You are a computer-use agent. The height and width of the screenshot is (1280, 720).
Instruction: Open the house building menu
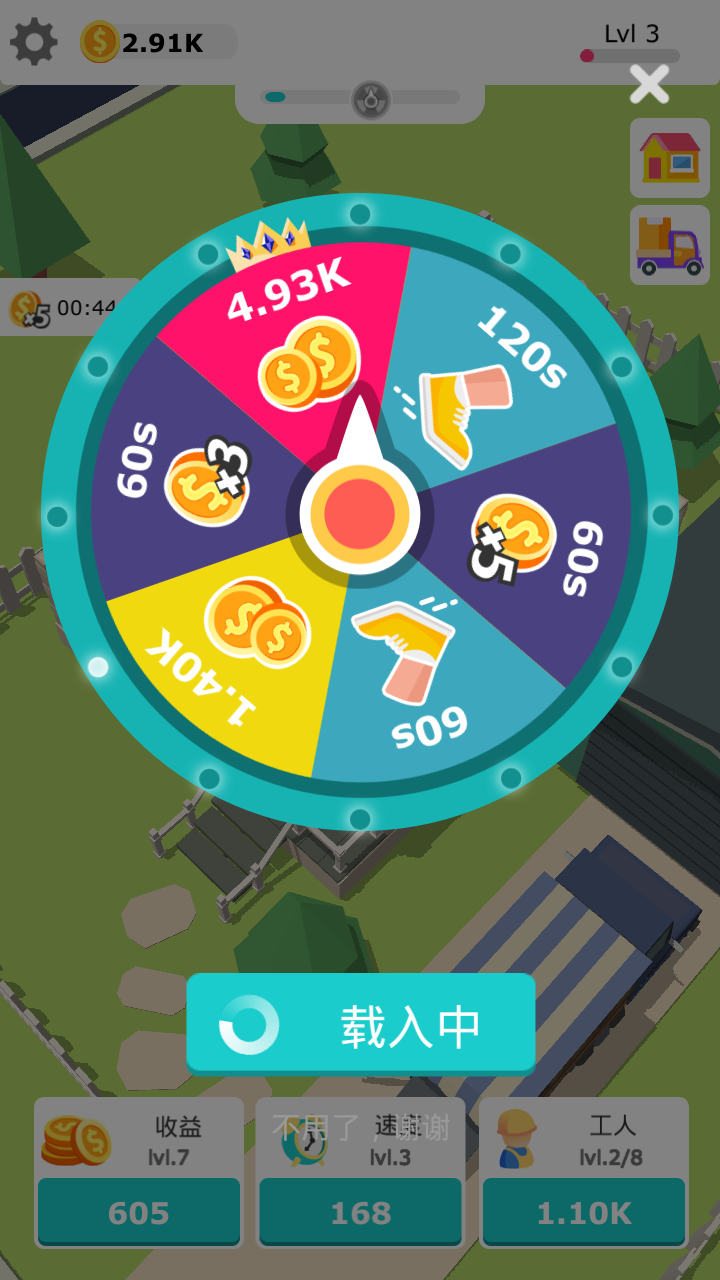[x=669, y=157]
